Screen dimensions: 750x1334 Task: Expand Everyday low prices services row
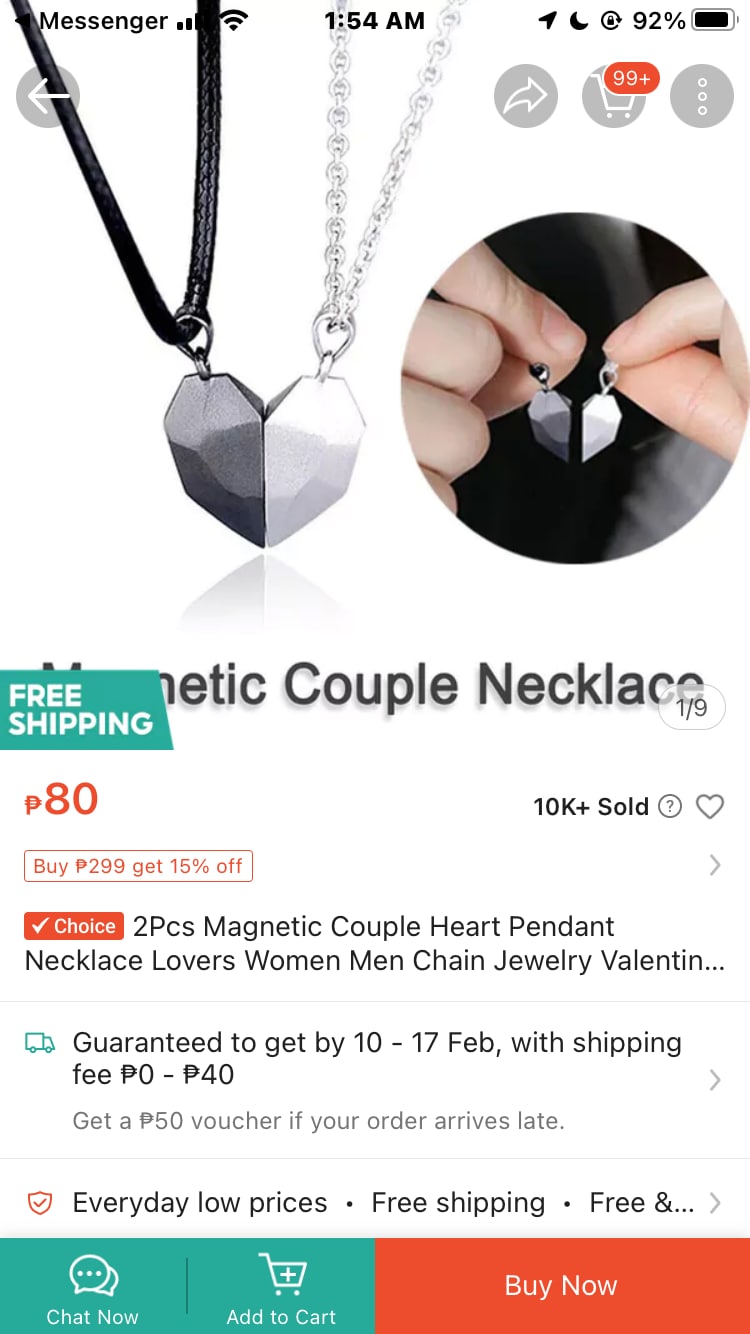[375, 1203]
